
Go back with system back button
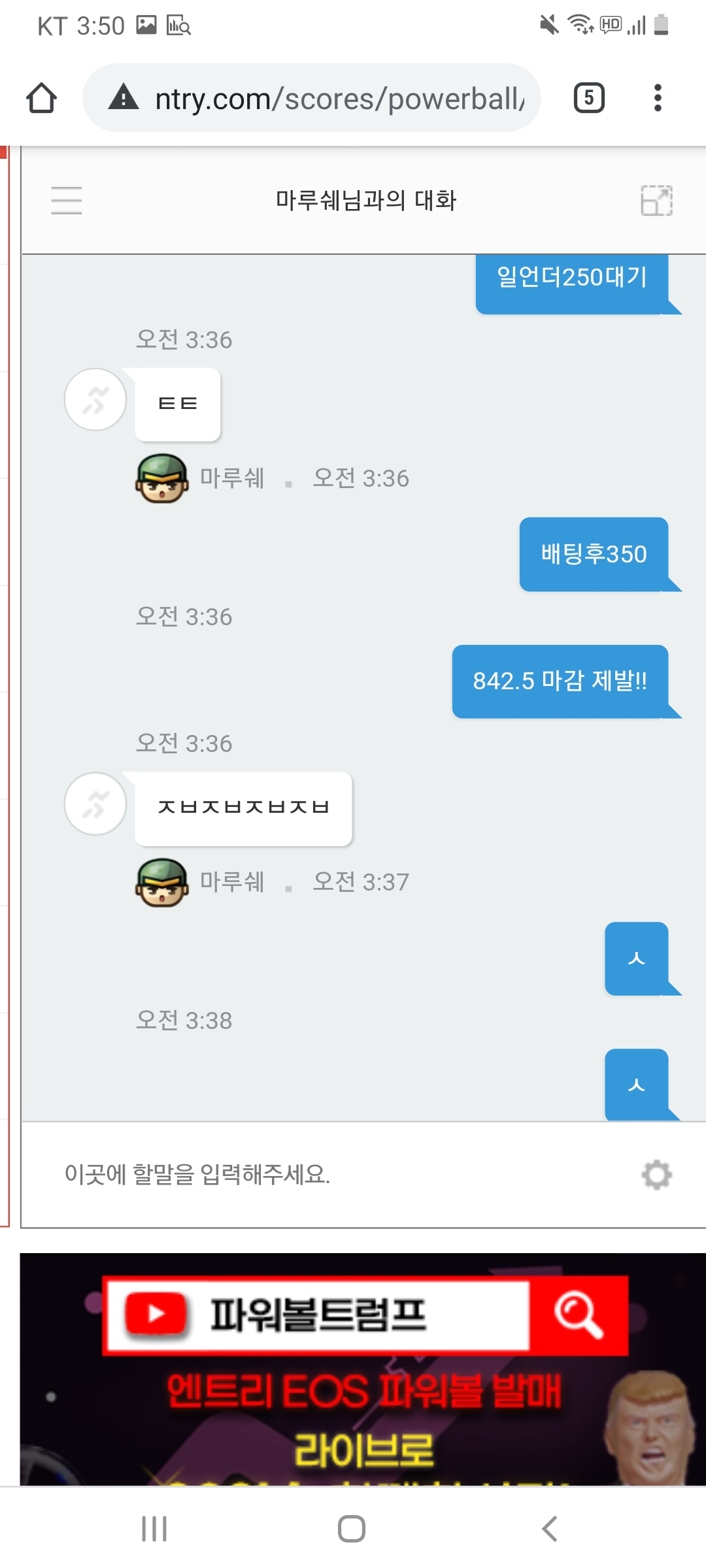tap(550, 1529)
